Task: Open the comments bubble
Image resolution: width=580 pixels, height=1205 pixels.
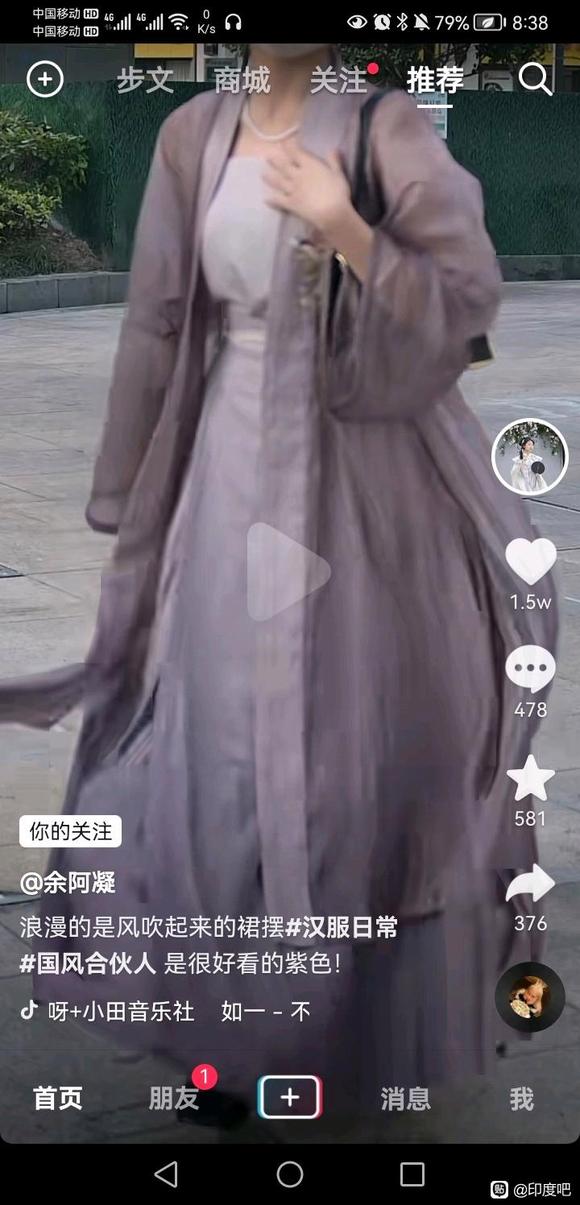Action: (x=530, y=669)
